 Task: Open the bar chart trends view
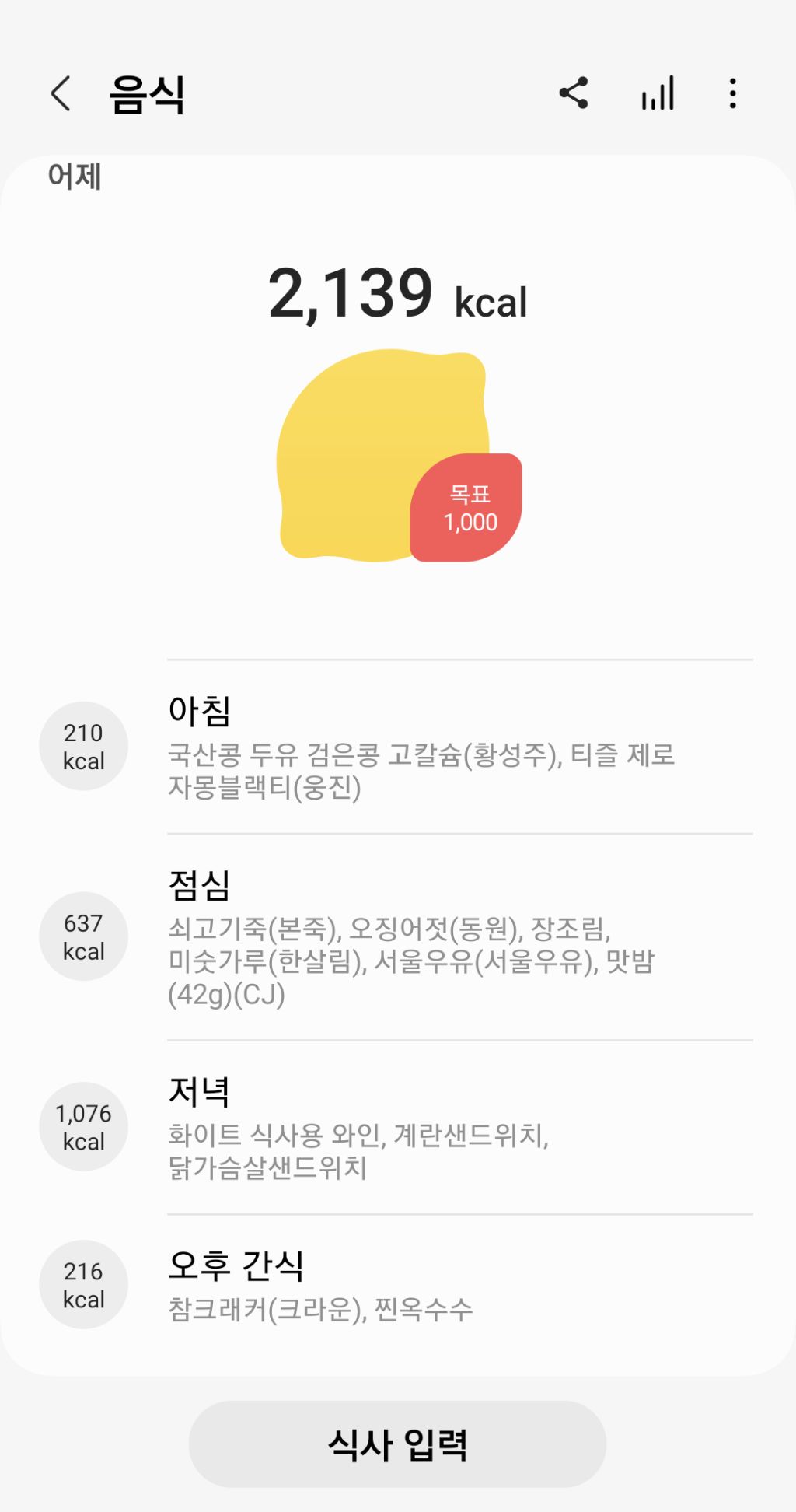(656, 93)
